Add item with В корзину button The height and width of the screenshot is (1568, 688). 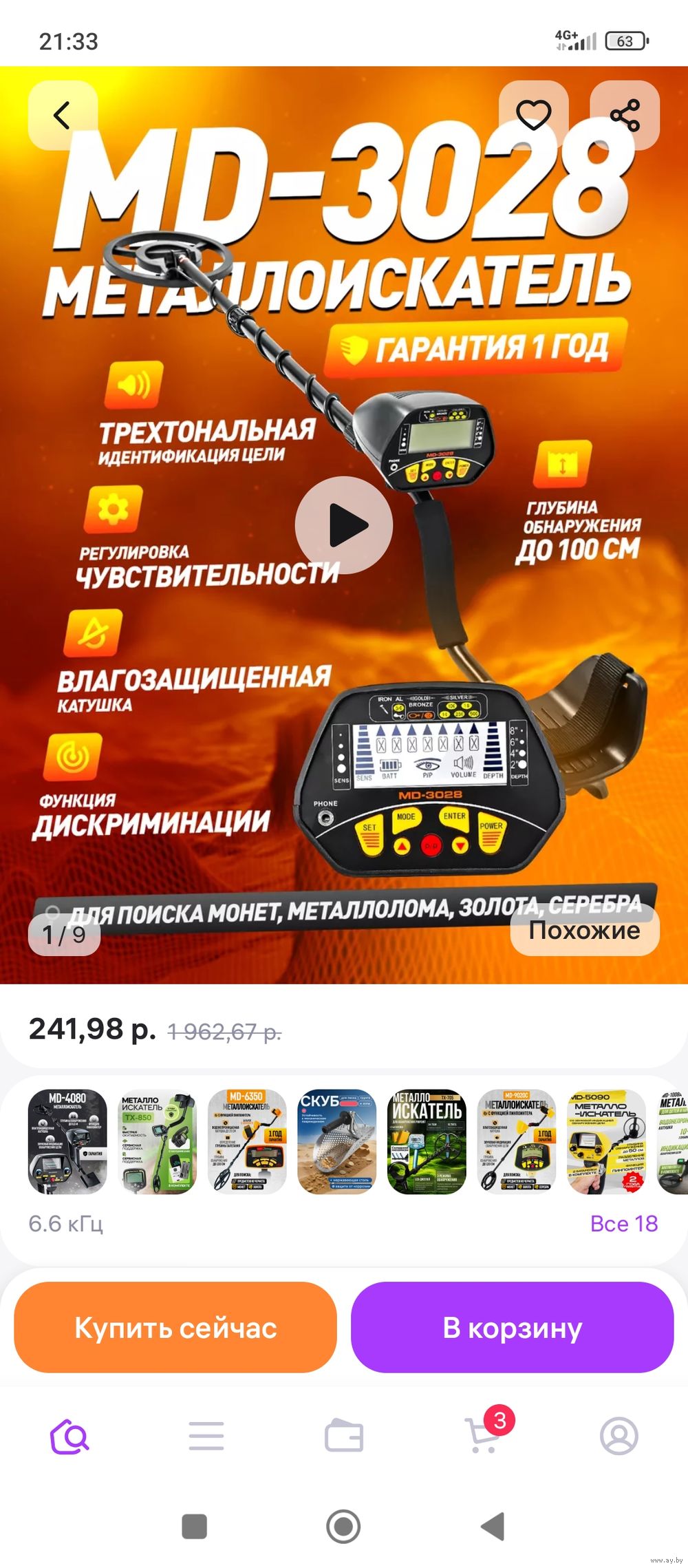[513, 1327]
